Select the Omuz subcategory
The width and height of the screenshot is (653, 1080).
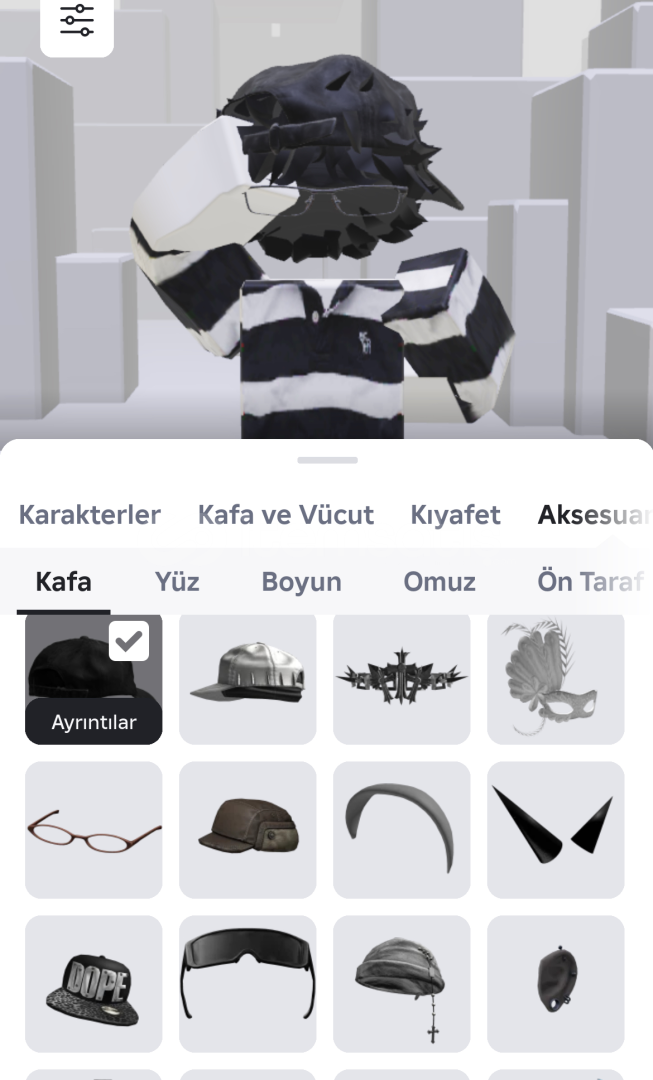tap(439, 582)
